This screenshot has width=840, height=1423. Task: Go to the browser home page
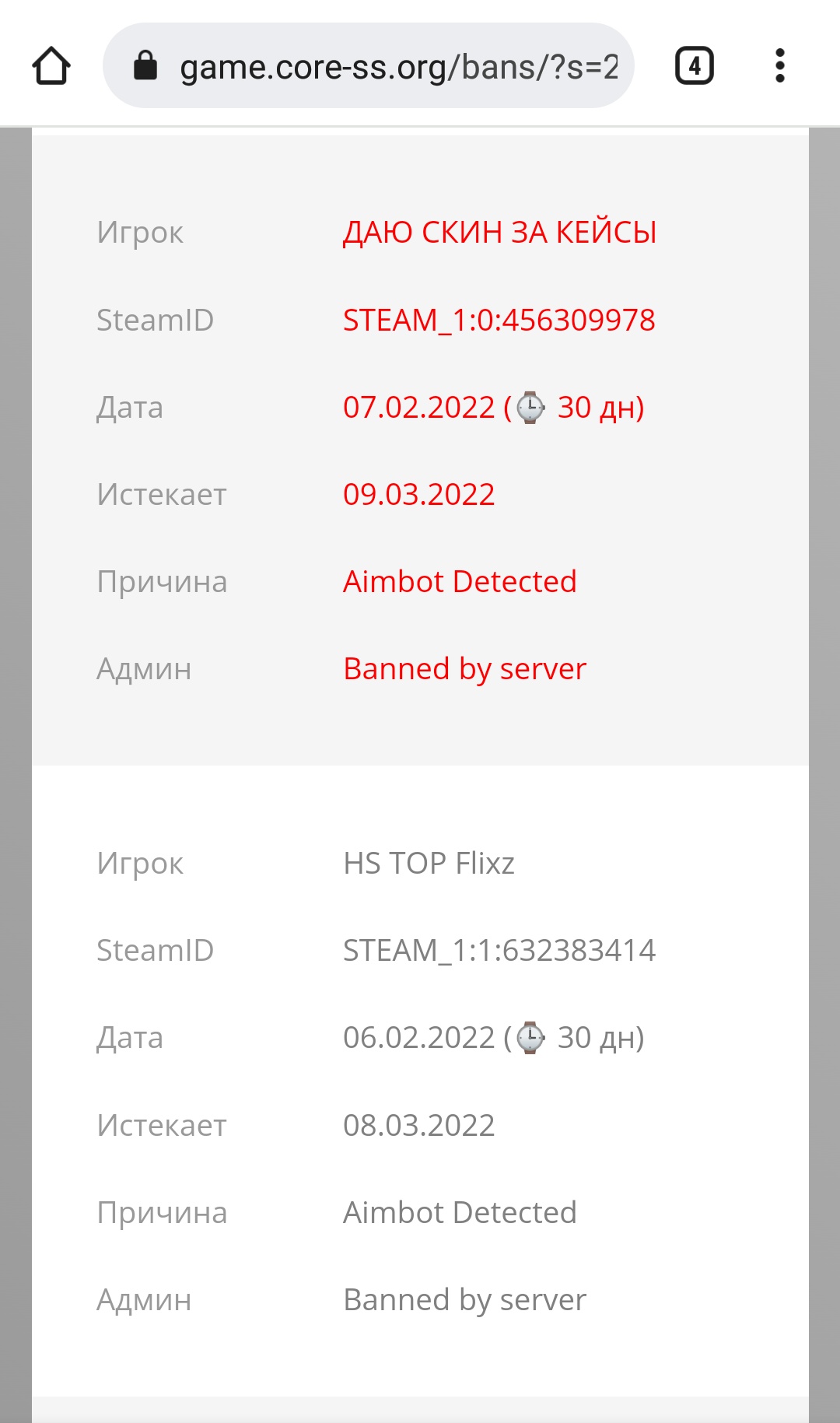pyautogui.click(x=51, y=66)
